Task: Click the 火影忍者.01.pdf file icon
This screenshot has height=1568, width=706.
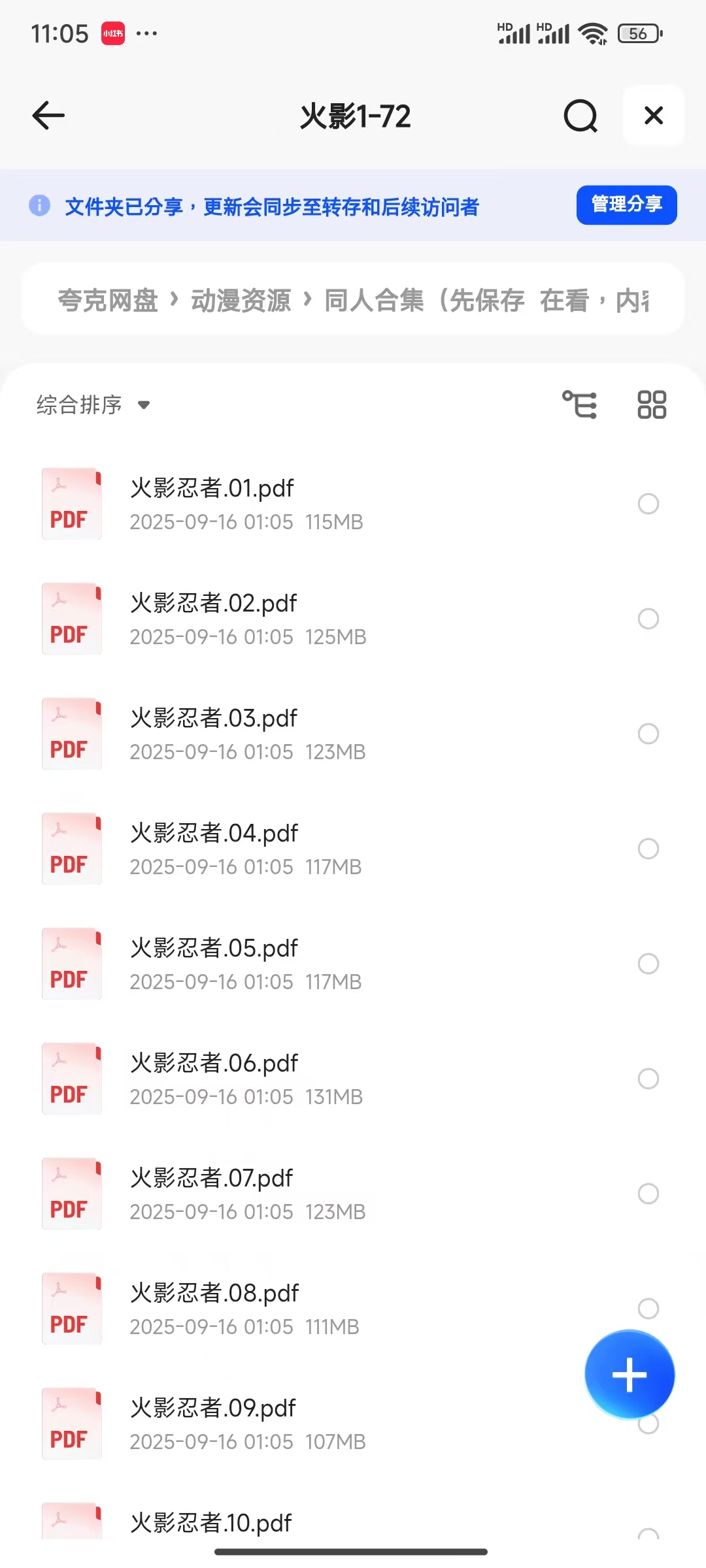Action: click(71, 504)
